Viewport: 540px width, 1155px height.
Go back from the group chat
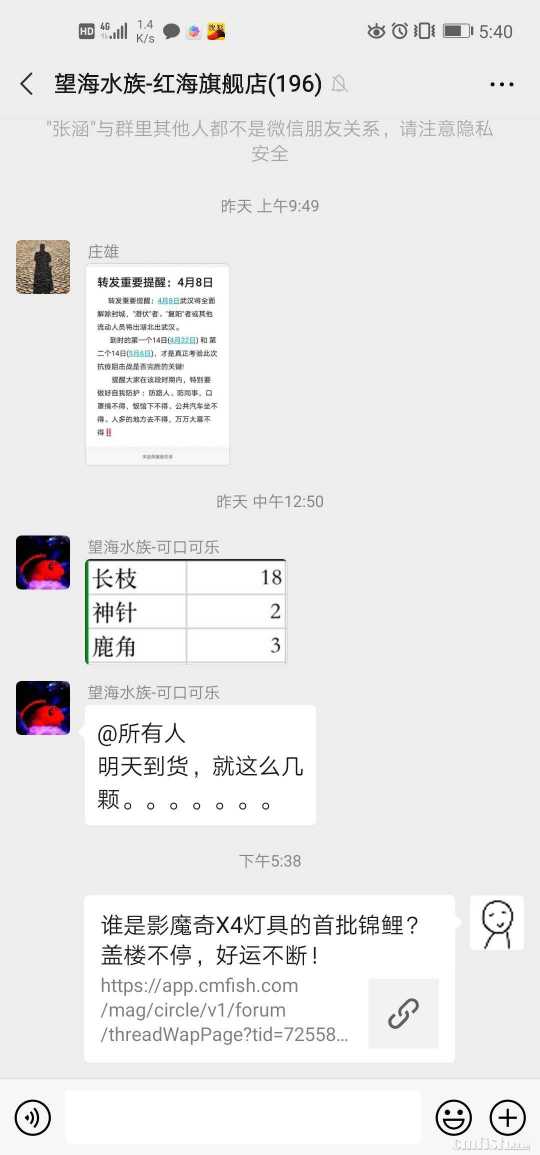[27, 84]
